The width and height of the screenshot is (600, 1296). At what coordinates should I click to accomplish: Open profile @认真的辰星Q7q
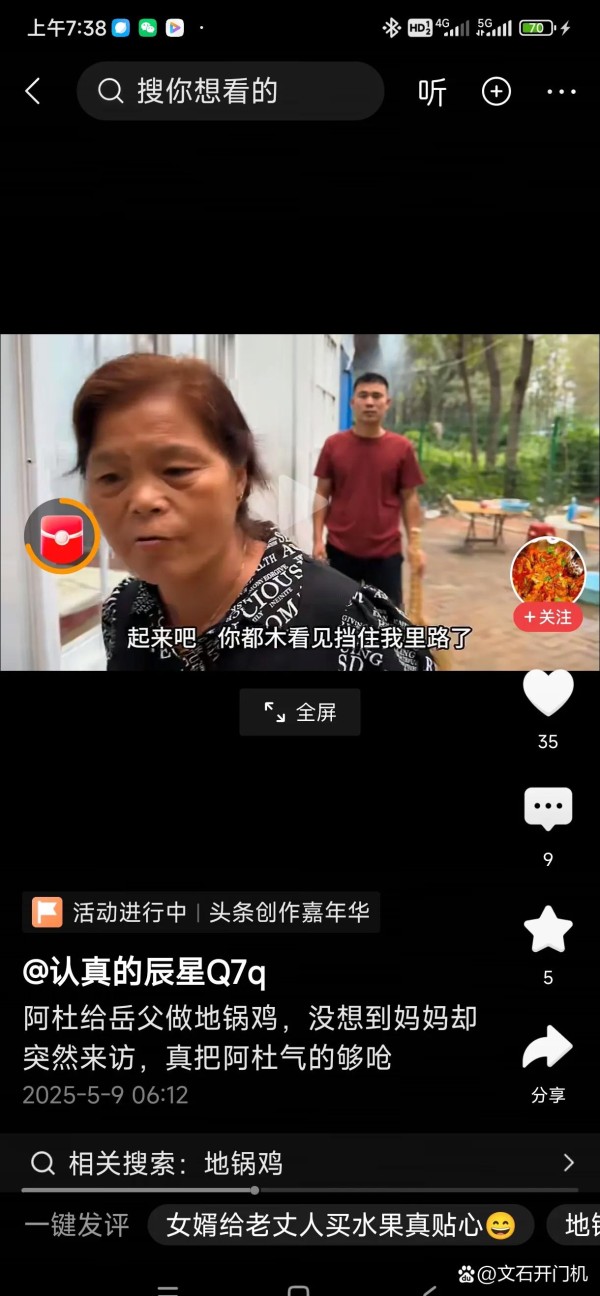click(145, 971)
